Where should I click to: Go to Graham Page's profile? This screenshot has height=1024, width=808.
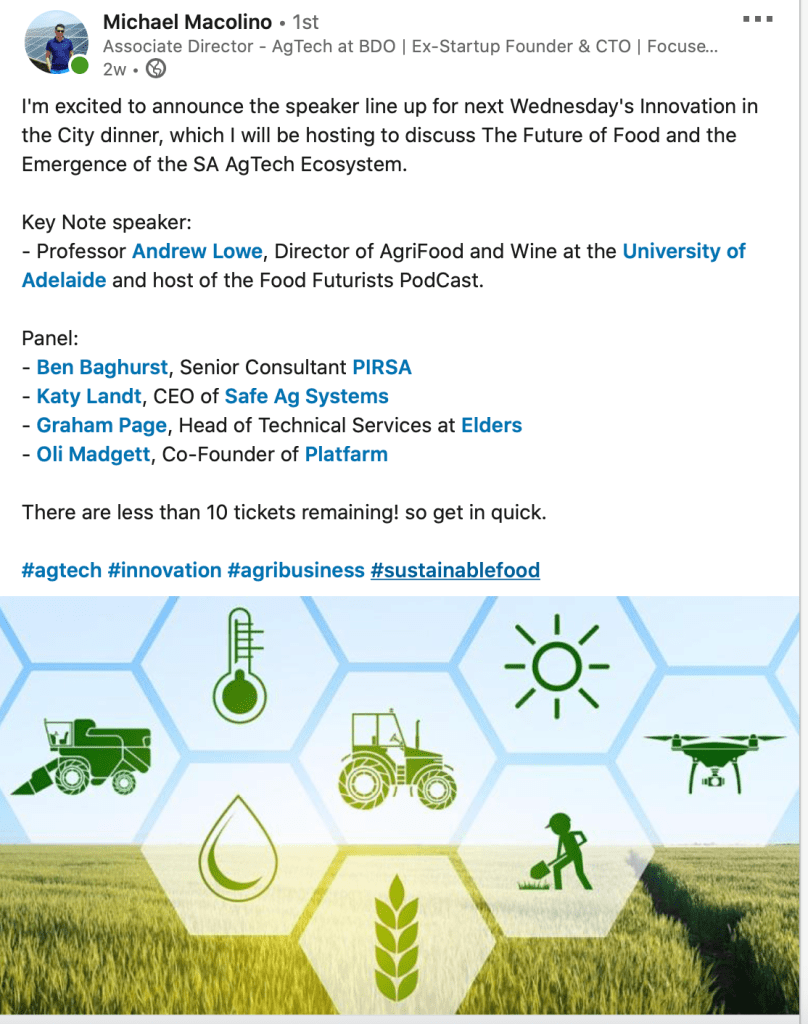tap(101, 425)
